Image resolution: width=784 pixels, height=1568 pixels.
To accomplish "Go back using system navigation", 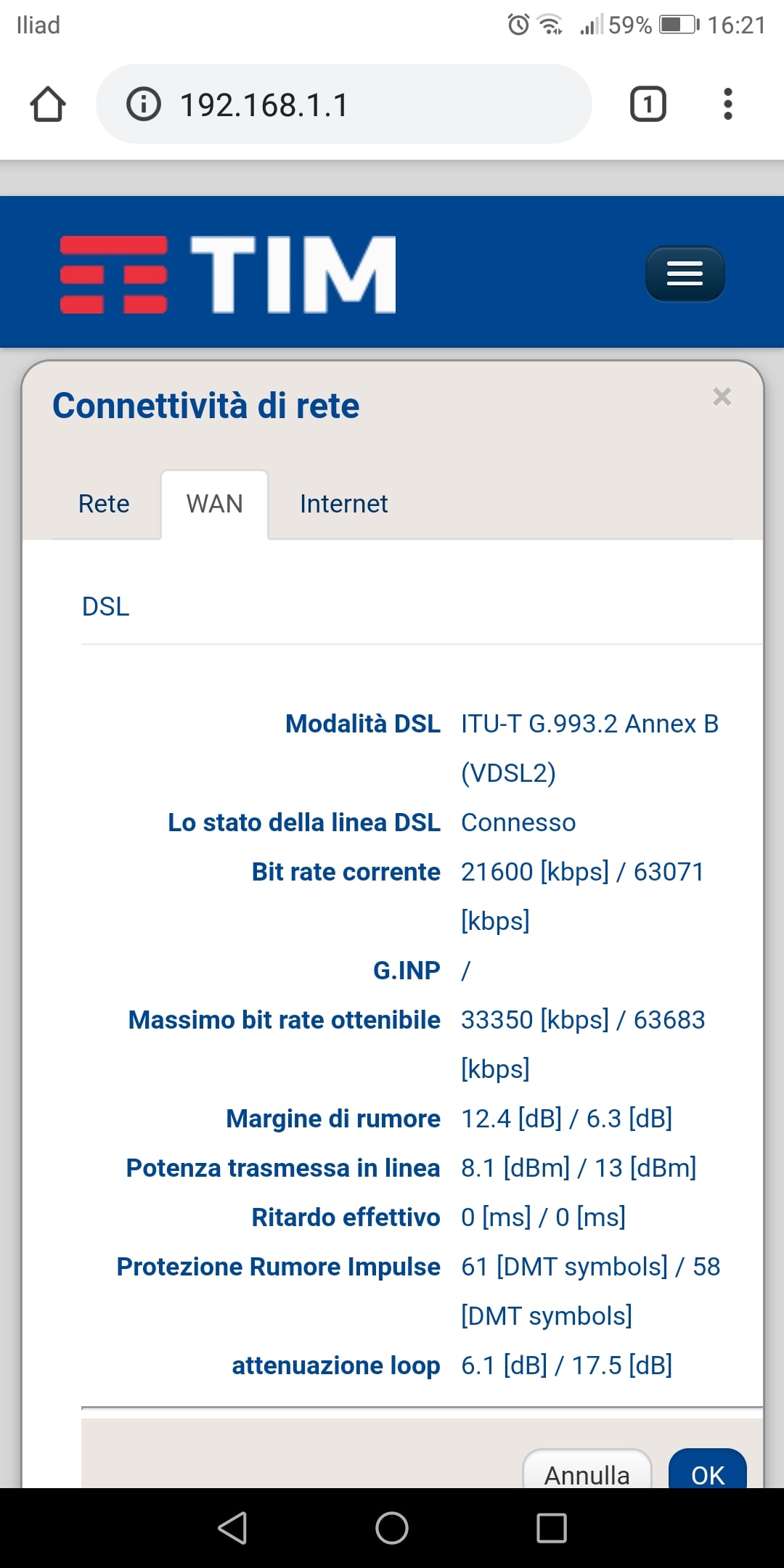I will coord(233,1528).
